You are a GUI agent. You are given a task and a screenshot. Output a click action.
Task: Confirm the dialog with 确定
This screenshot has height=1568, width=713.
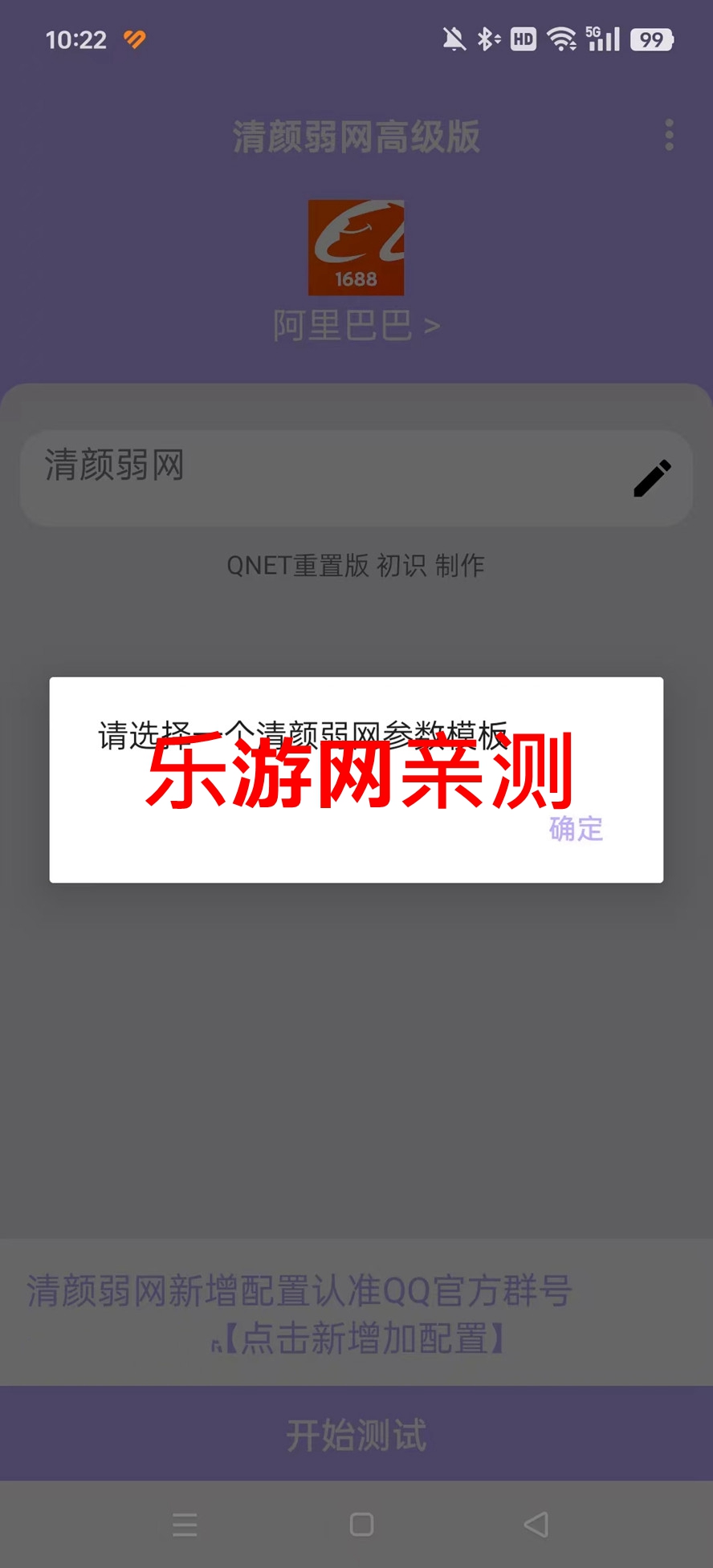click(x=576, y=829)
